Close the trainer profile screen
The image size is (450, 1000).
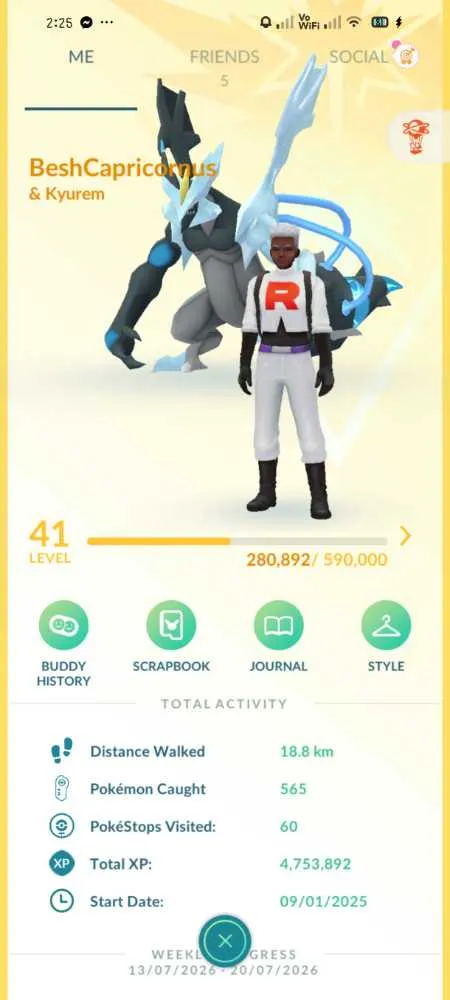224,941
